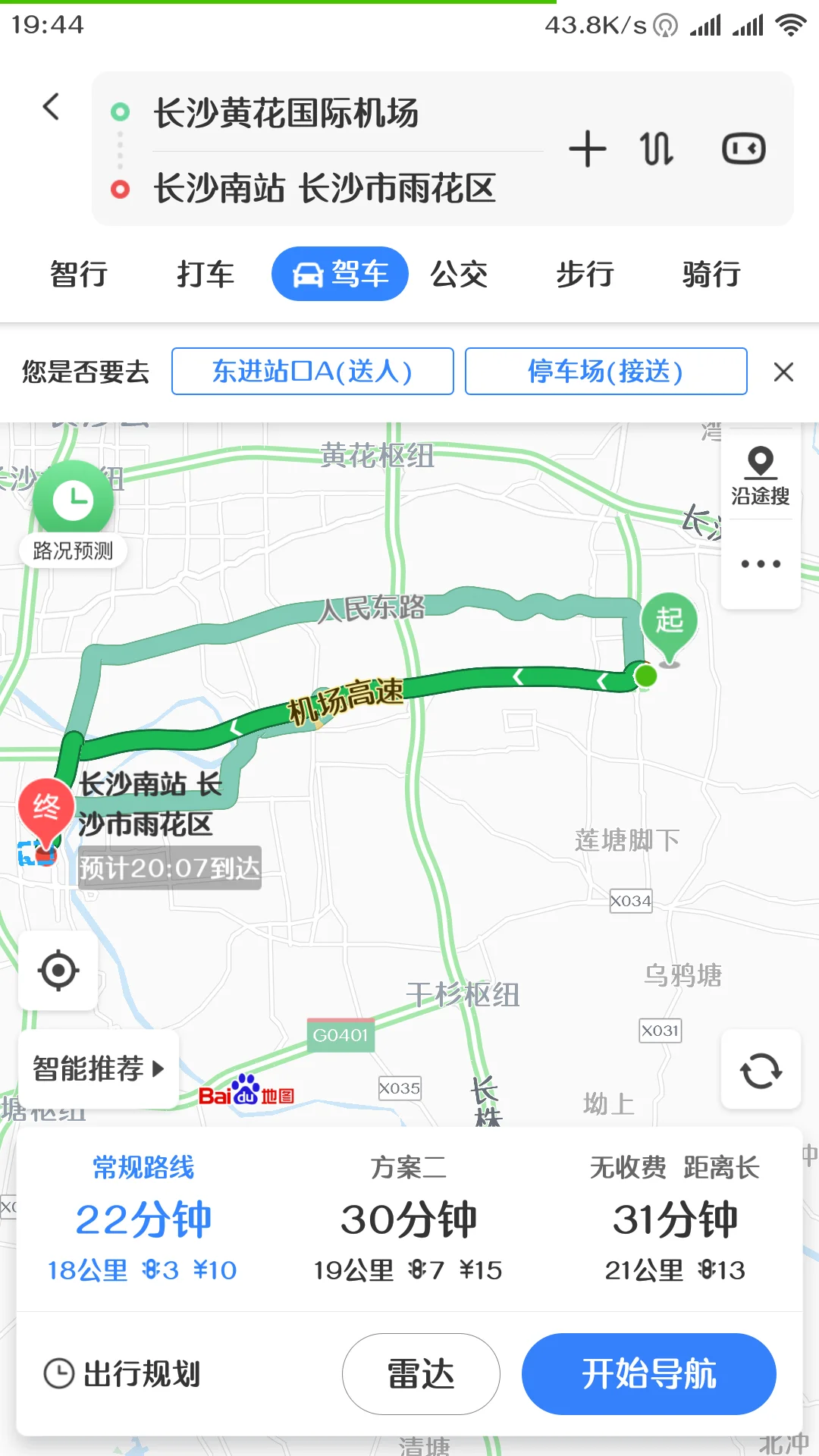Switch to the 公交 transit tab
The height and width of the screenshot is (1456, 819).
pos(460,274)
